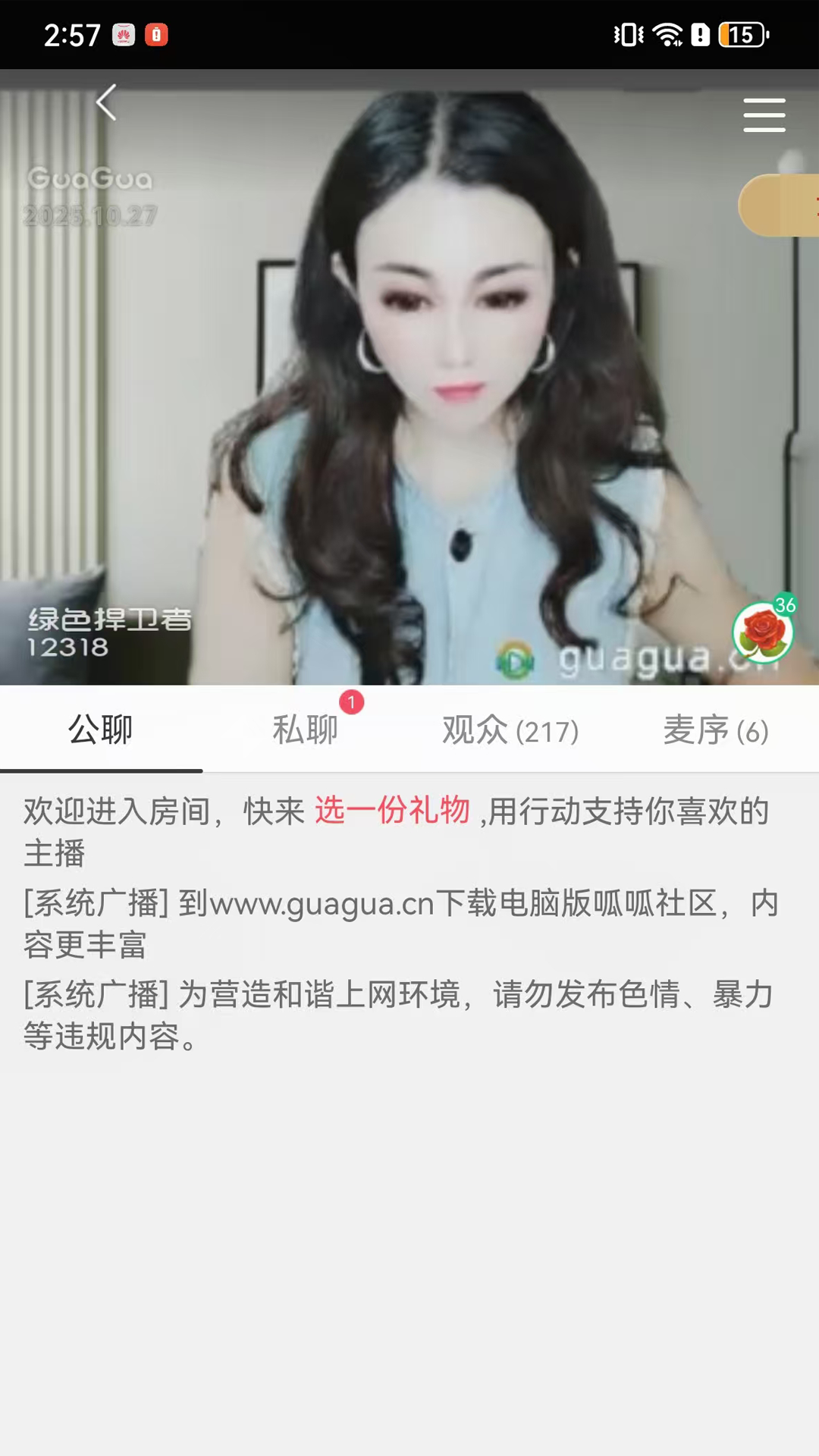Tap the Huawei icon in the status bar

coord(124,33)
